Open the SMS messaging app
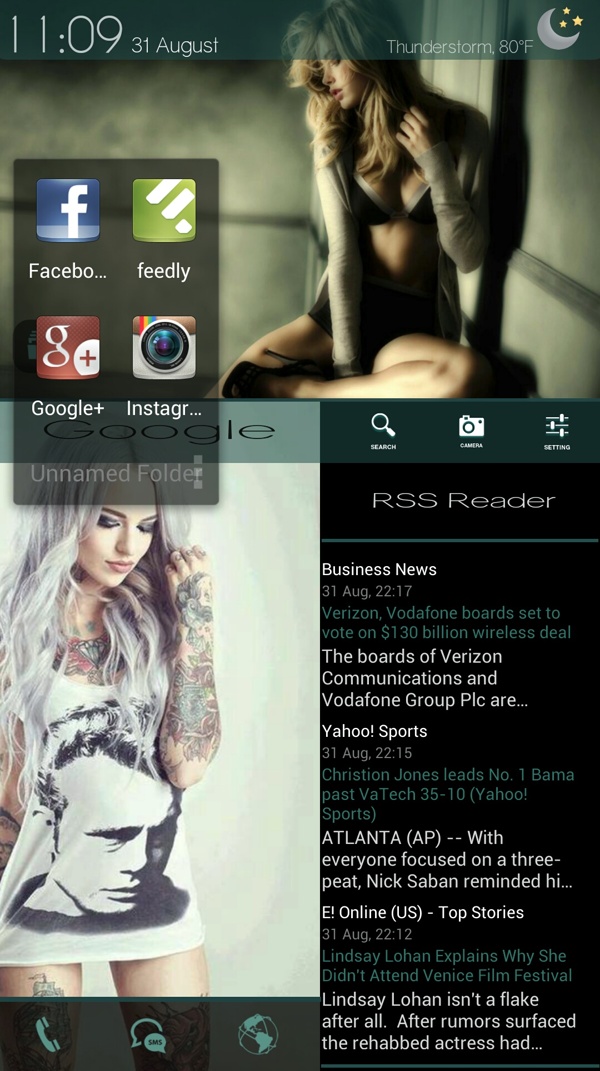This screenshot has width=600, height=1071. (x=150, y=1036)
